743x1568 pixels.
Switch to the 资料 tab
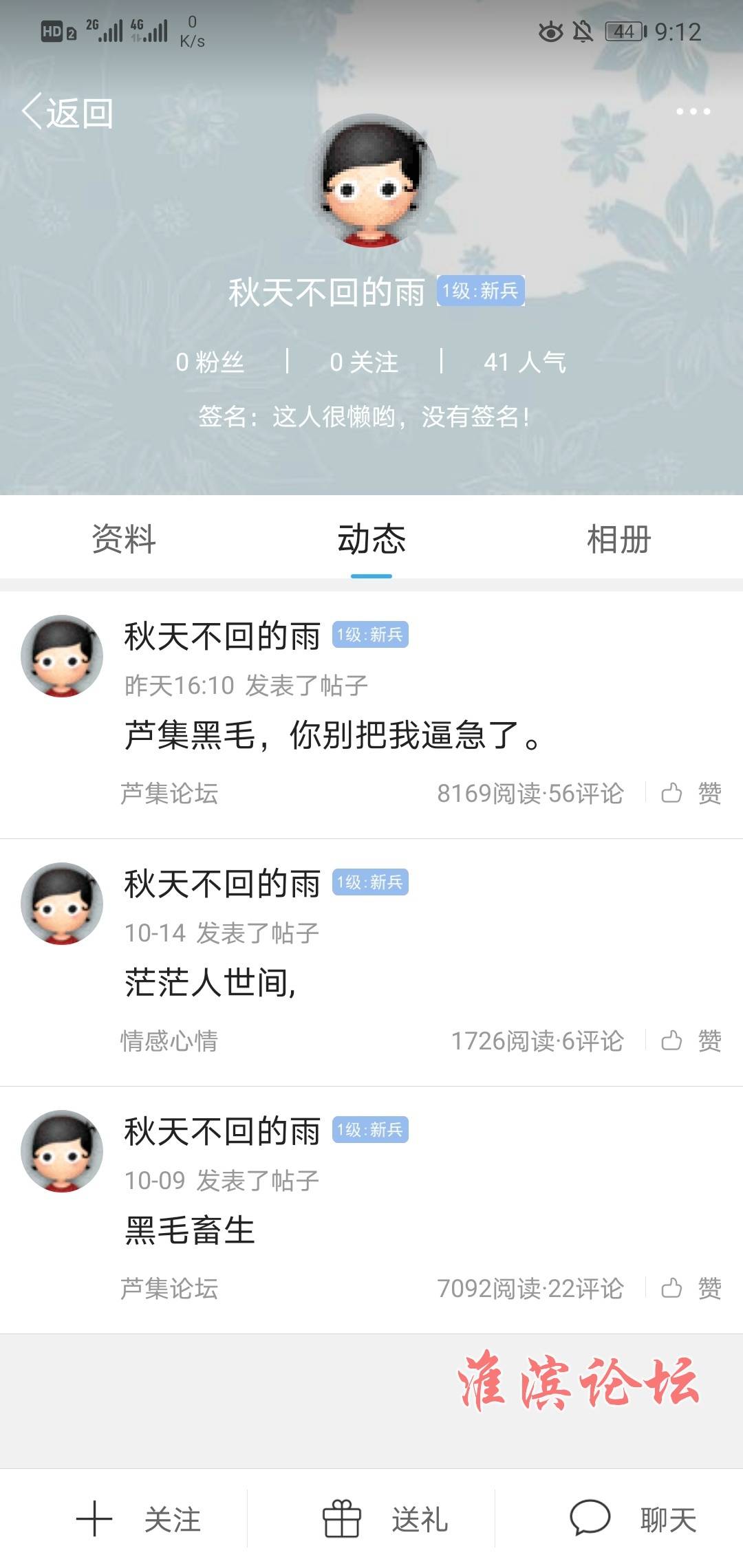pyautogui.click(x=124, y=538)
